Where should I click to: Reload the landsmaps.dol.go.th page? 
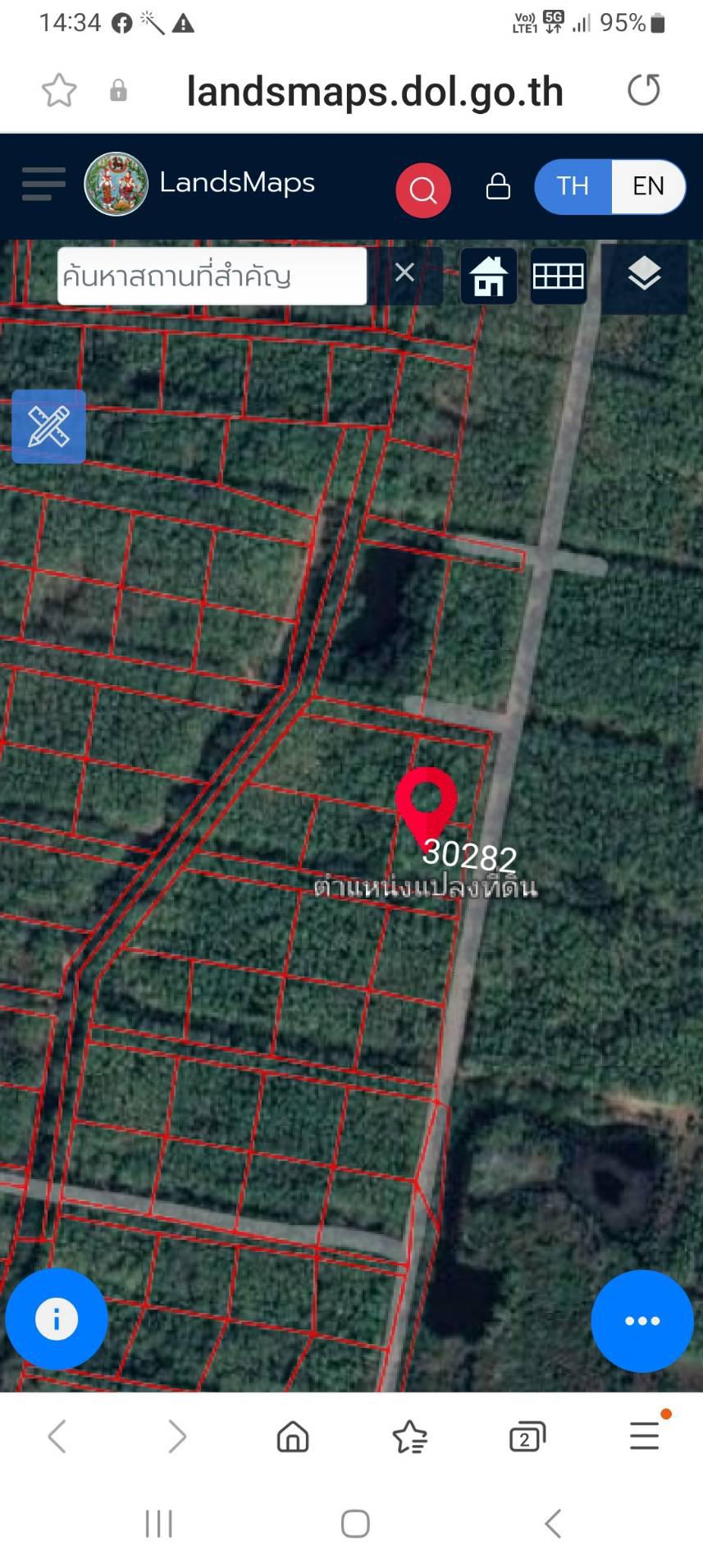coord(644,89)
